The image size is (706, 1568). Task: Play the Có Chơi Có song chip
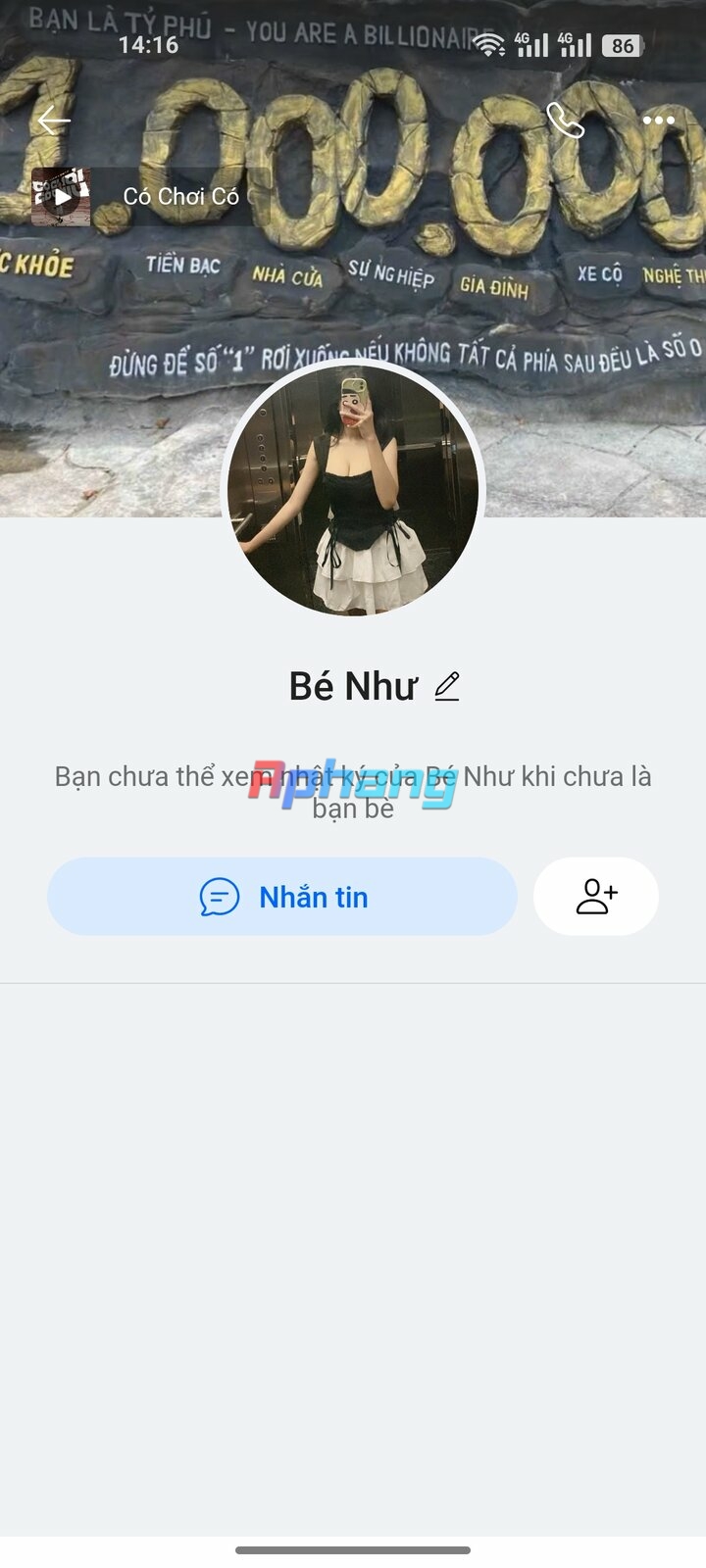point(149,197)
